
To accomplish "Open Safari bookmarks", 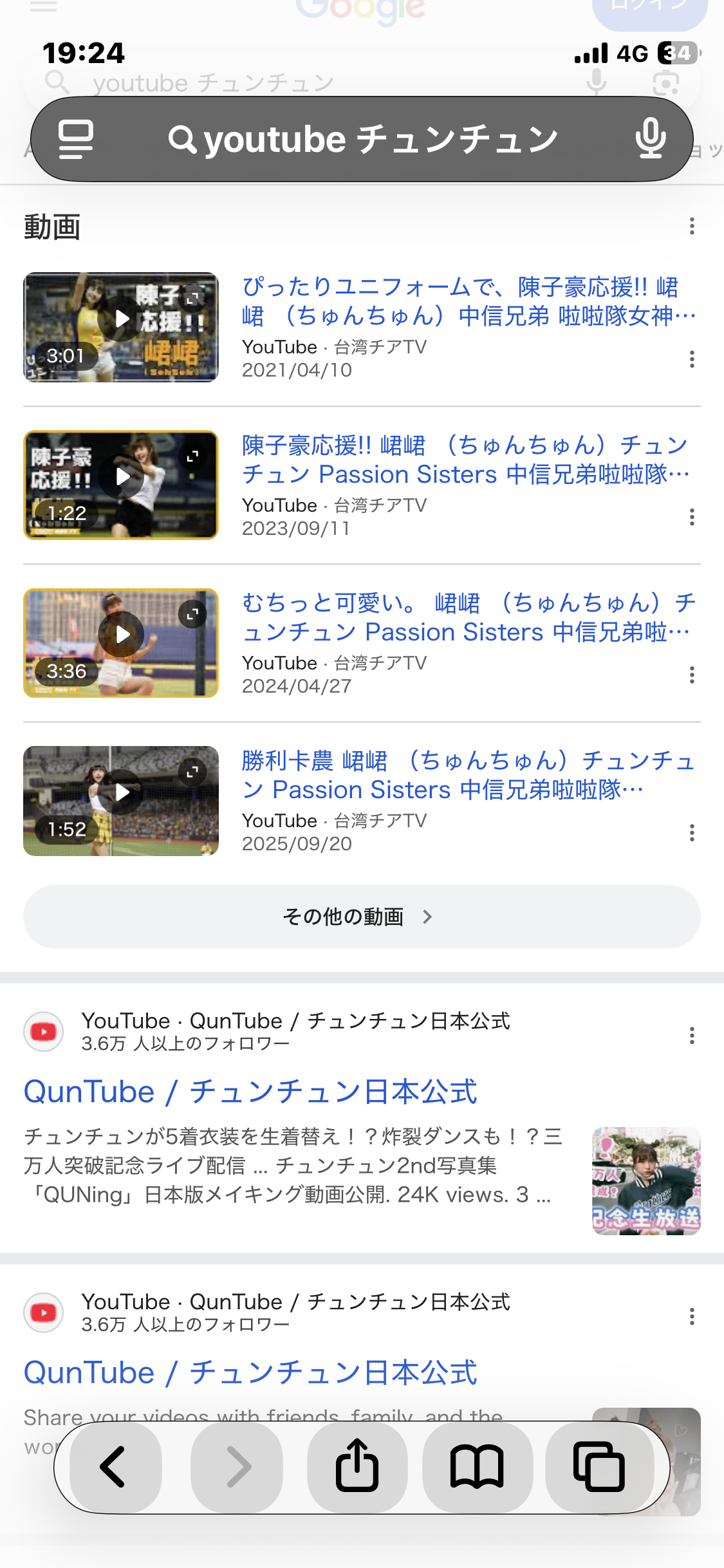I will click(477, 1467).
